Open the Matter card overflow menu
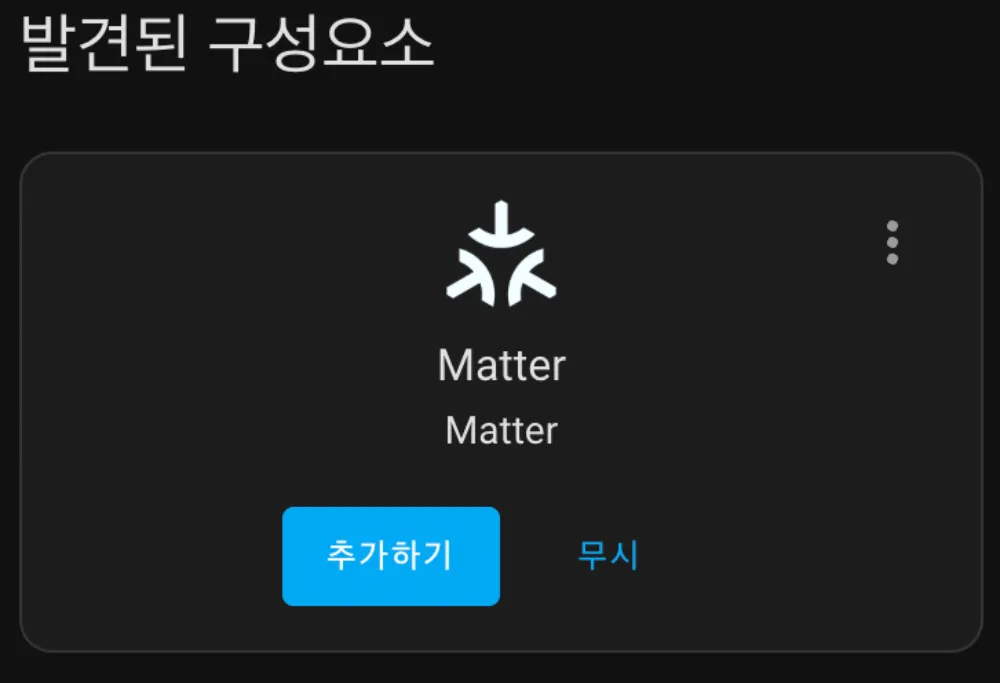Viewport: 1000px width, 683px height. (x=892, y=243)
